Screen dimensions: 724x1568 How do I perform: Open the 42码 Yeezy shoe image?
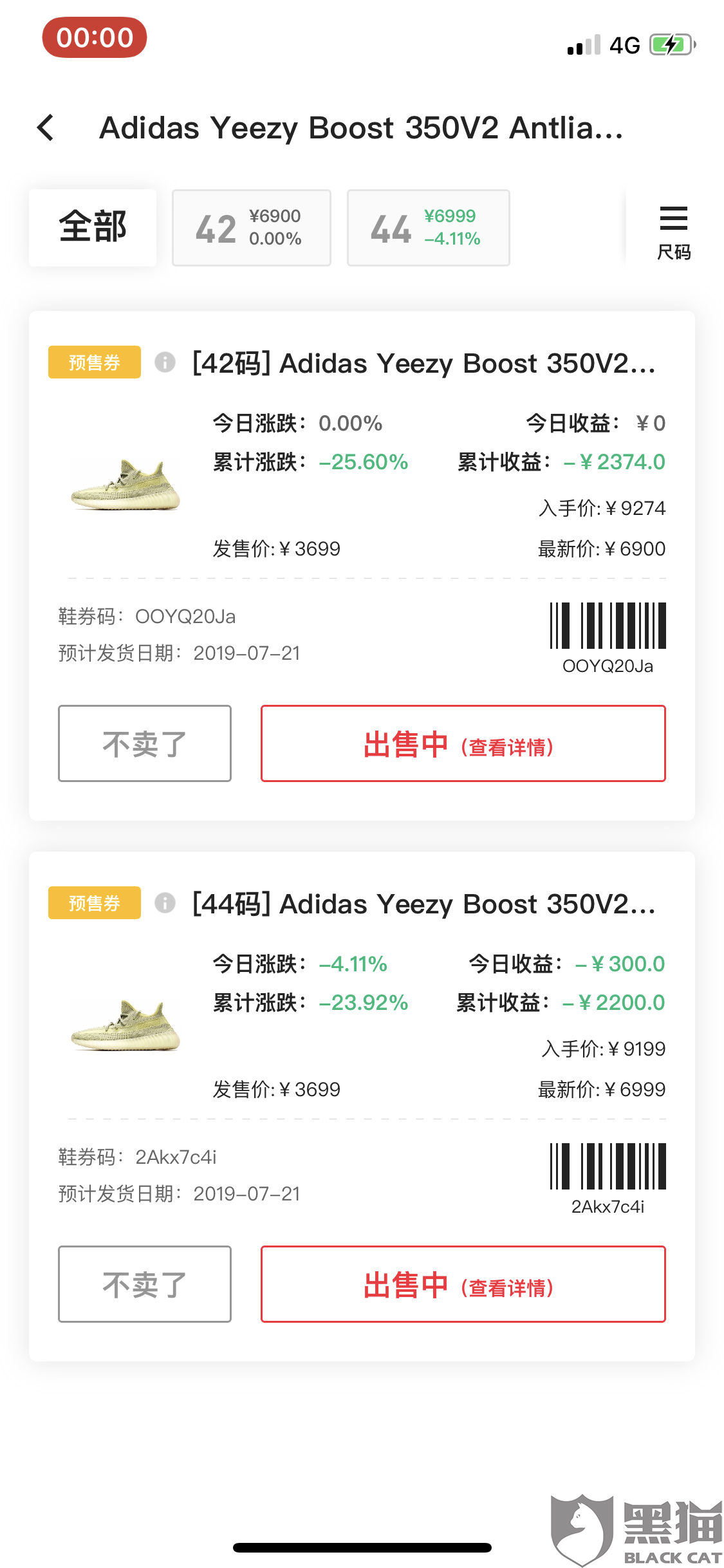[125, 485]
